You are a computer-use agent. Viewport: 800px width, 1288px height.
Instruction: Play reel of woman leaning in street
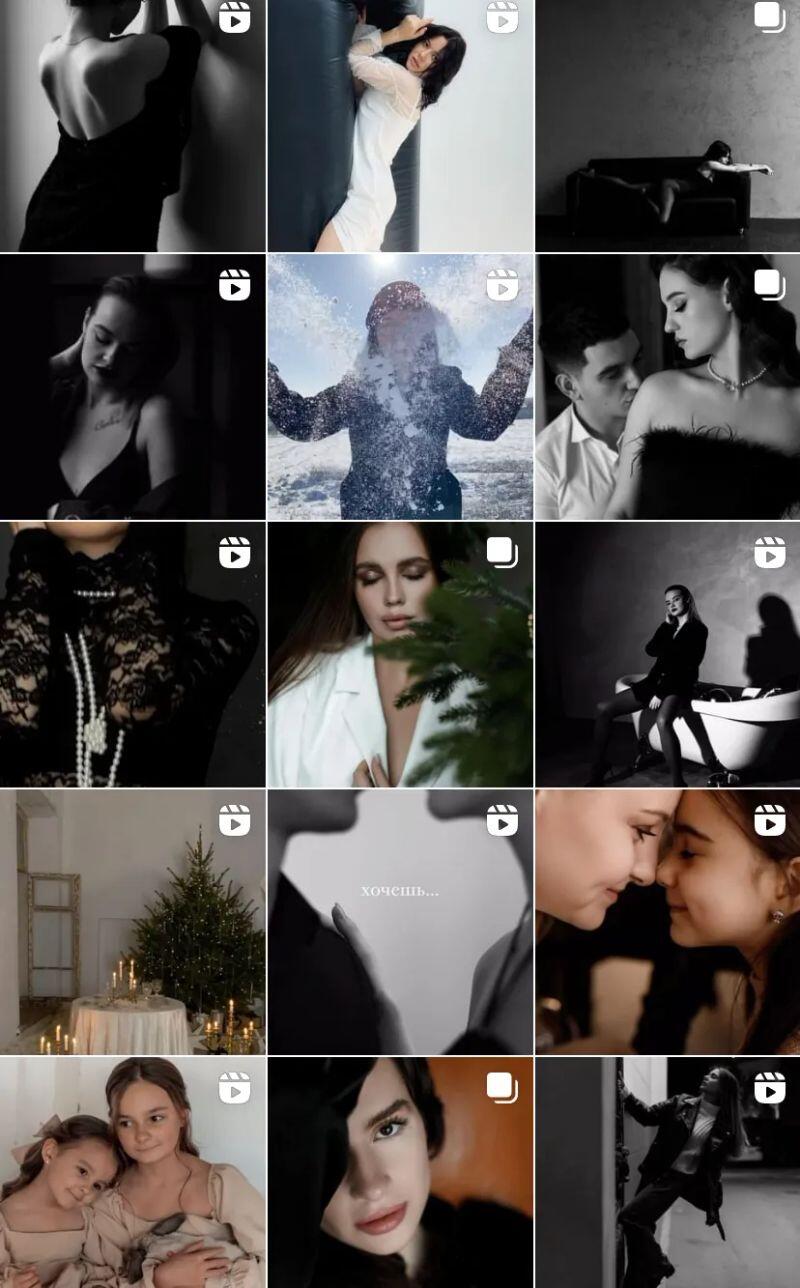[668, 1172]
